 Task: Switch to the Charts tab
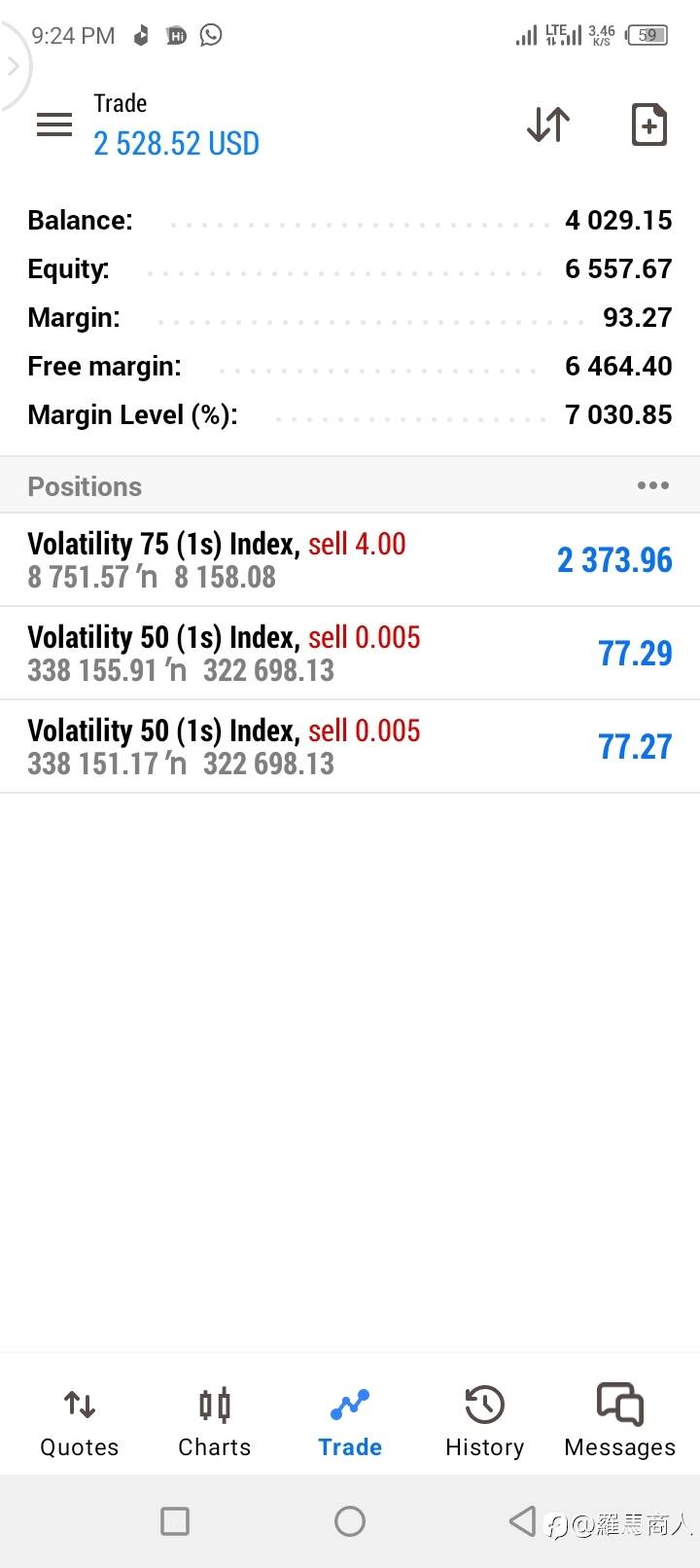(215, 1422)
